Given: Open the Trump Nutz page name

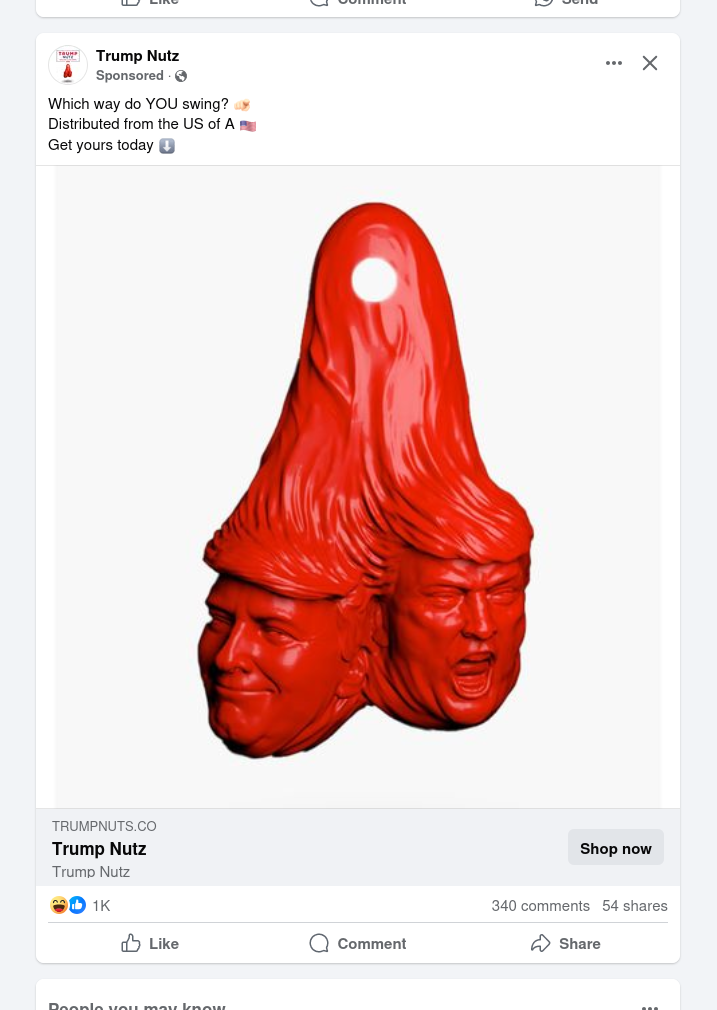Looking at the screenshot, I should 137,56.
